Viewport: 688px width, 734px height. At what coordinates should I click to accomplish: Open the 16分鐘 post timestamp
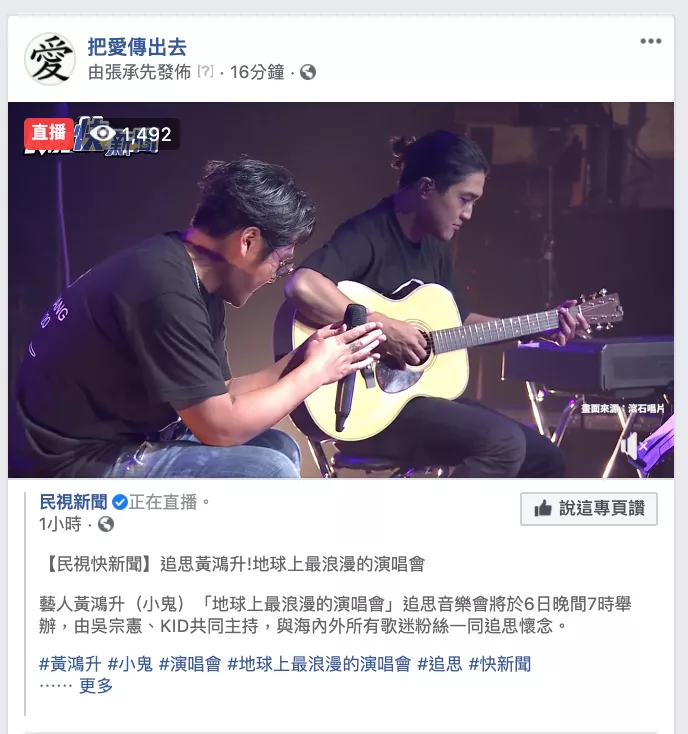[x=256, y=72]
